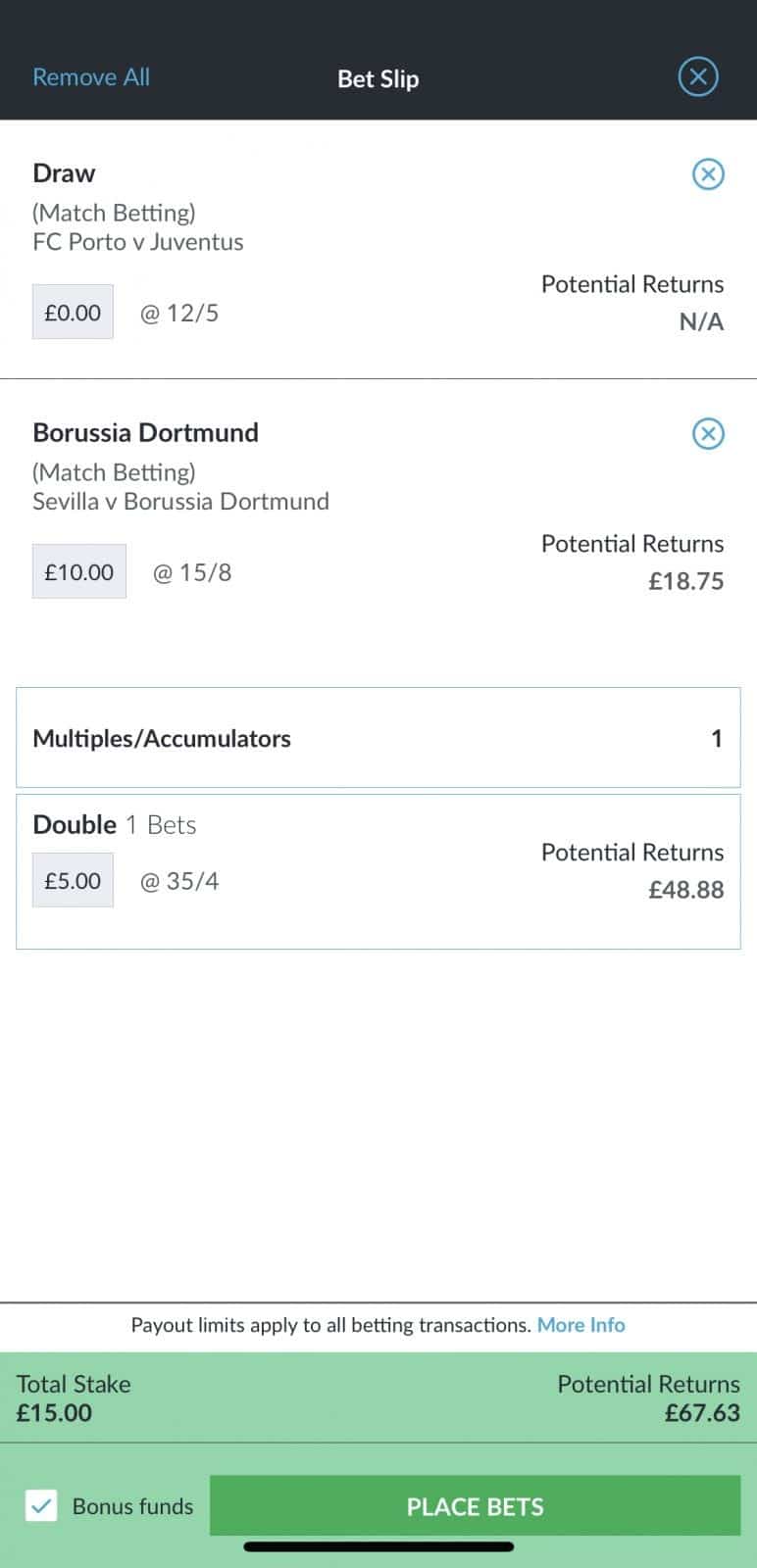Open More Info about payout limits
757x1568 pixels.
click(580, 1325)
